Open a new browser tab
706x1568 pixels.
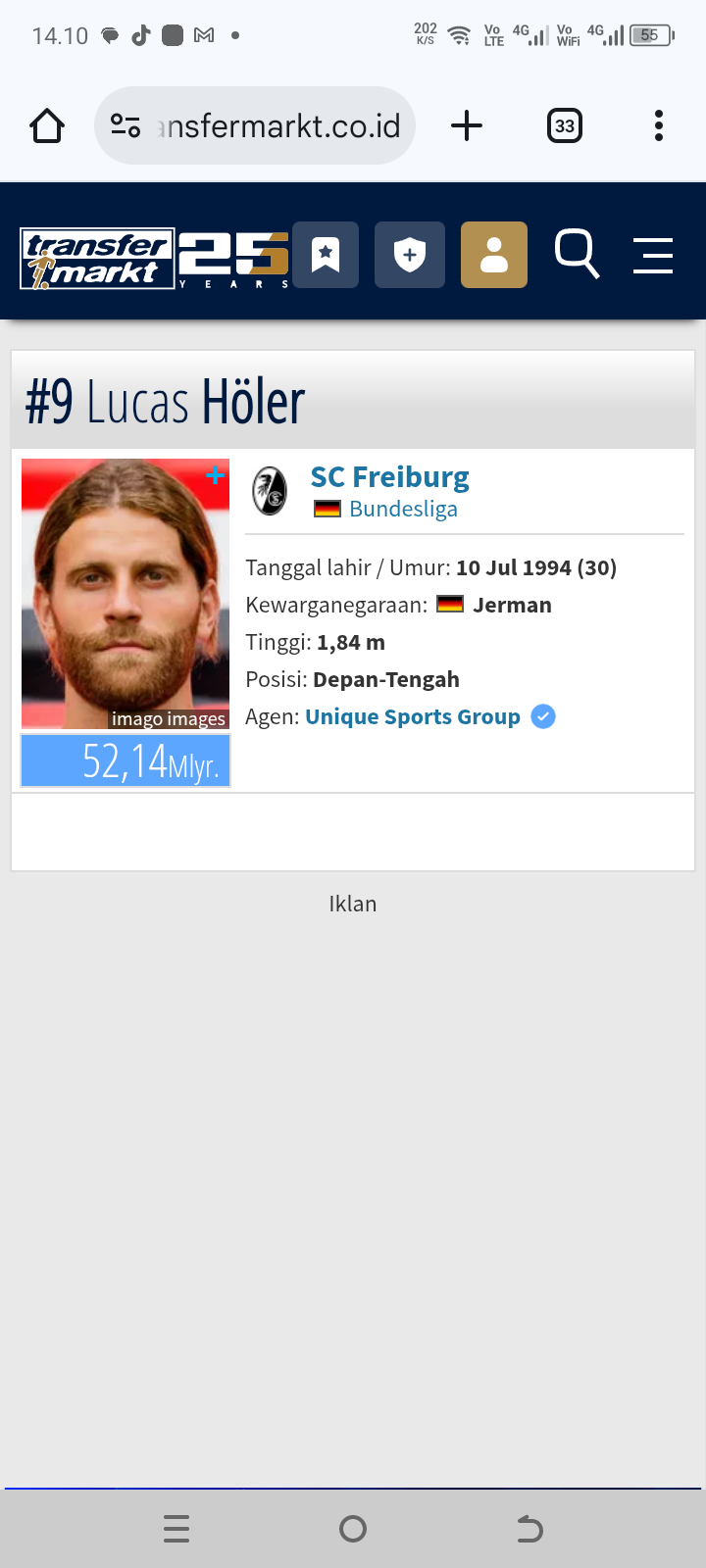click(x=467, y=126)
